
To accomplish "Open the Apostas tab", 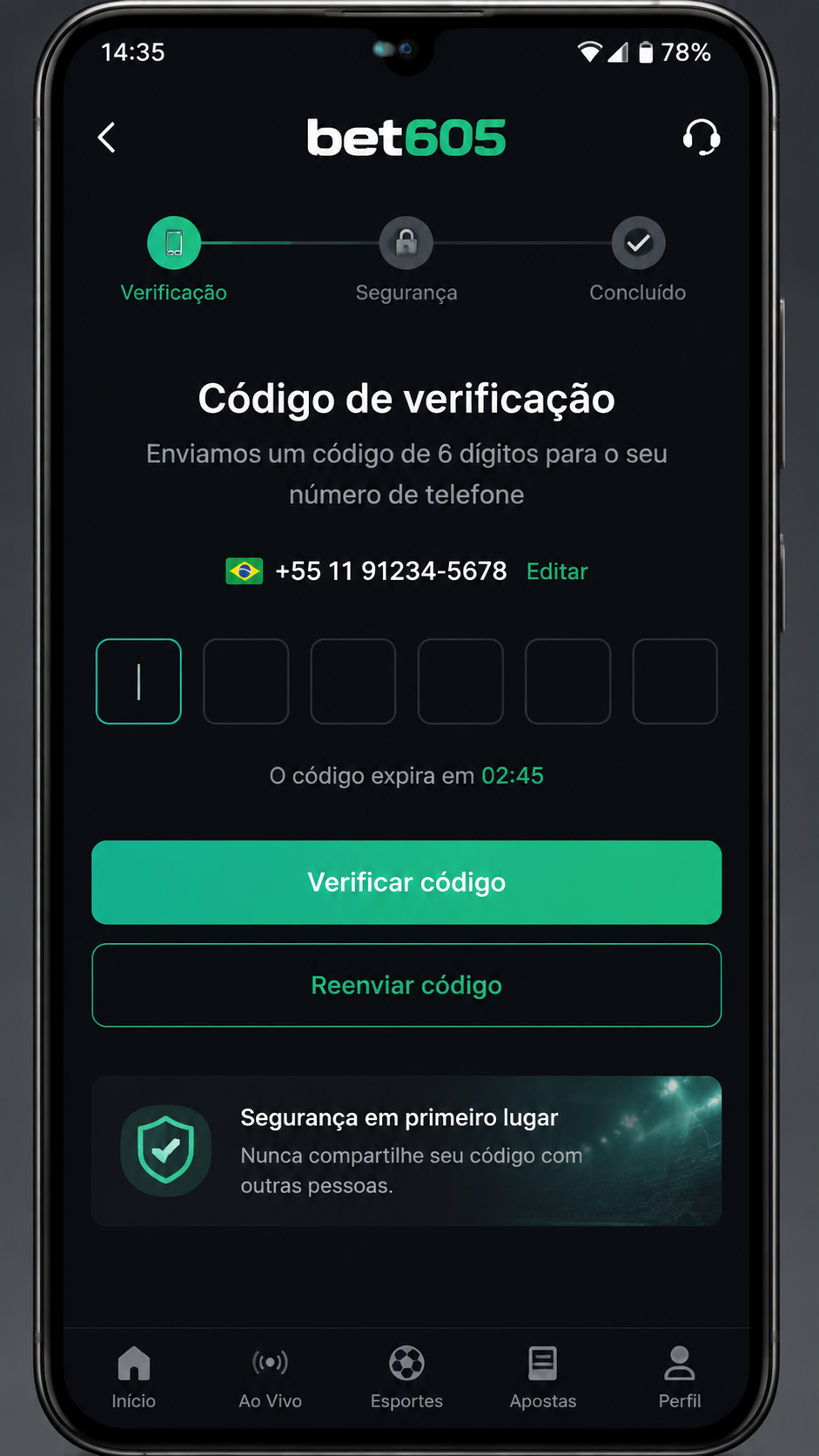I will pos(543,1377).
